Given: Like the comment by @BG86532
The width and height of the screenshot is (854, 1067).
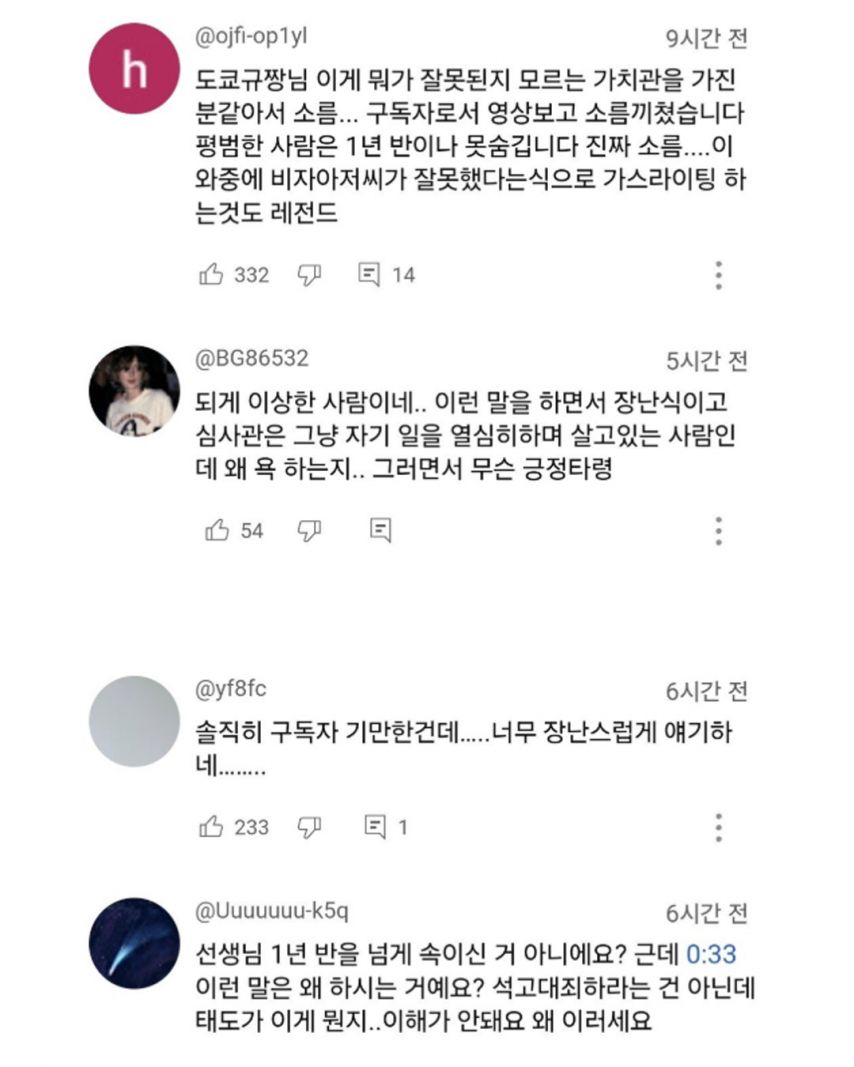Looking at the screenshot, I should click(216, 530).
